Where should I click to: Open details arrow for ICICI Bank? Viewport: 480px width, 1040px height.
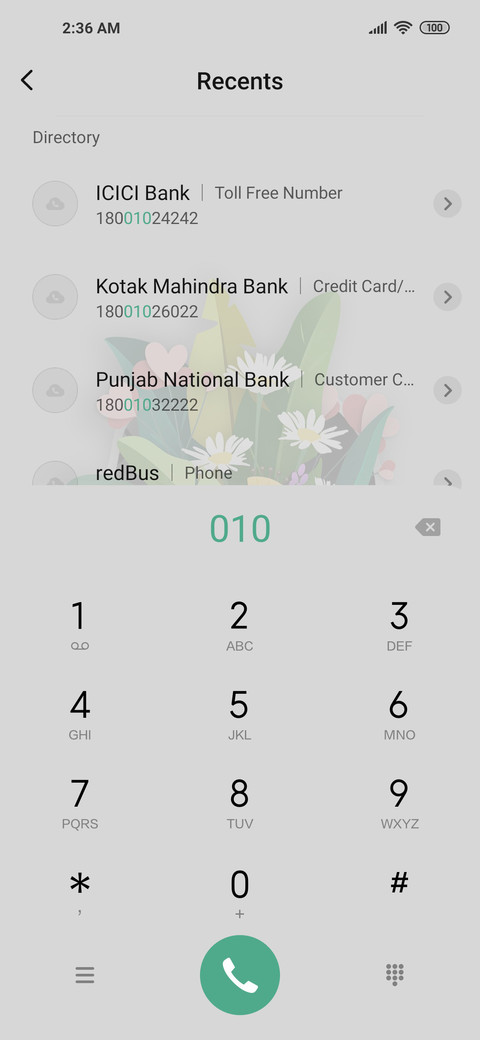click(448, 204)
